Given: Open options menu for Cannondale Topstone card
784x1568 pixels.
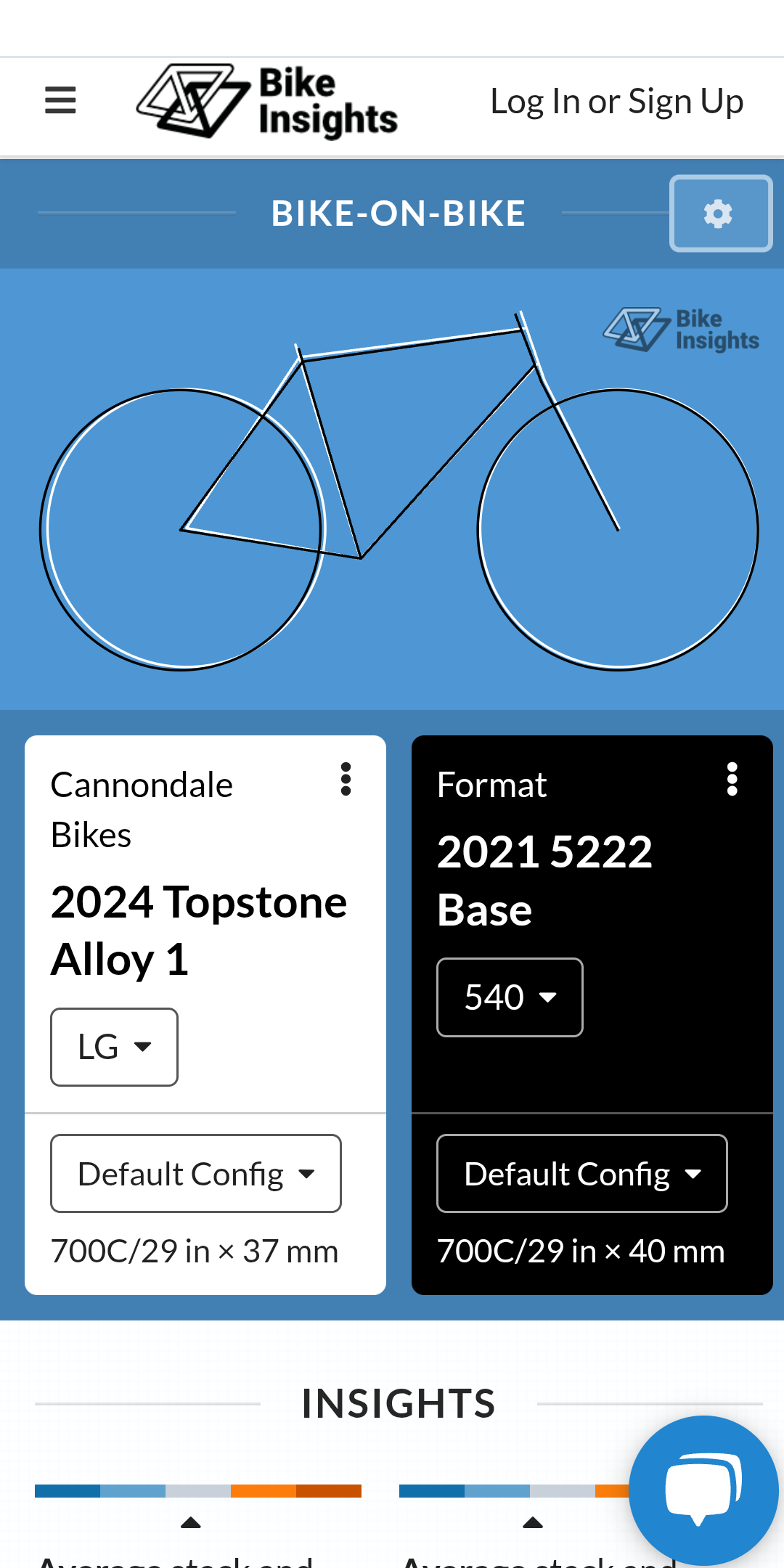Looking at the screenshot, I should pos(346,780).
